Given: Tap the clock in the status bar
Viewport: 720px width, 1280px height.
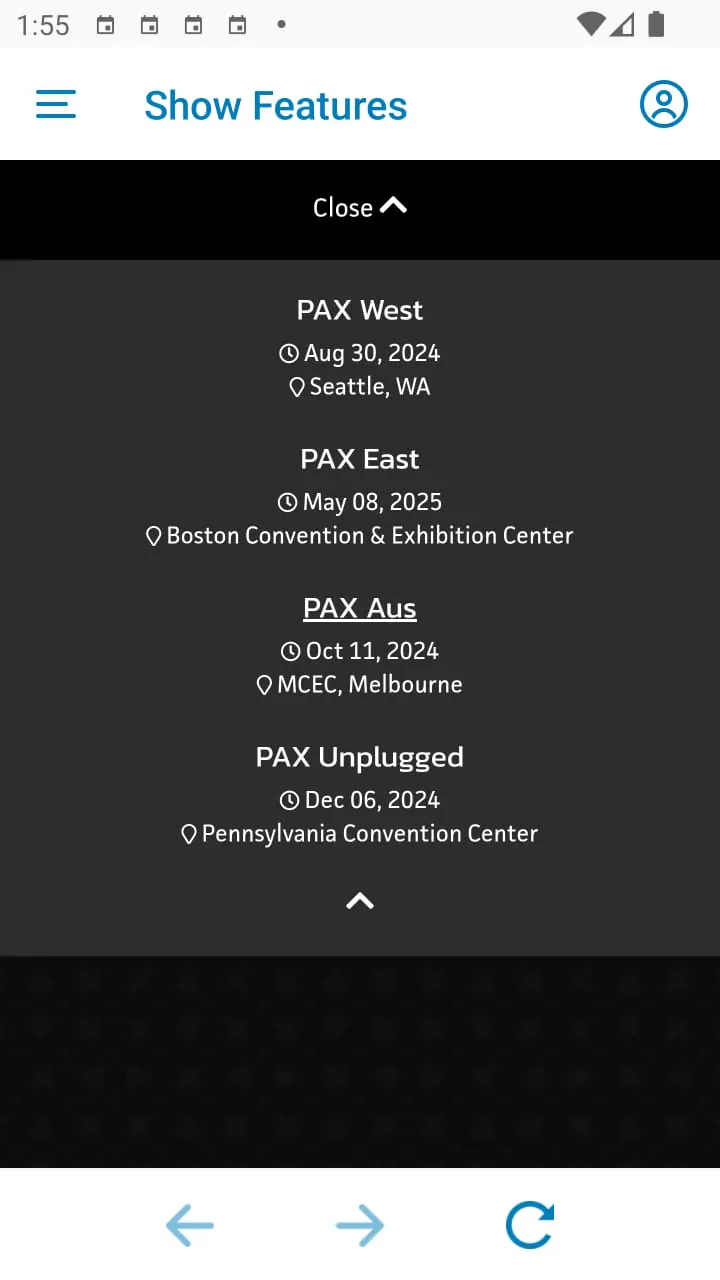Looking at the screenshot, I should click(44, 25).
